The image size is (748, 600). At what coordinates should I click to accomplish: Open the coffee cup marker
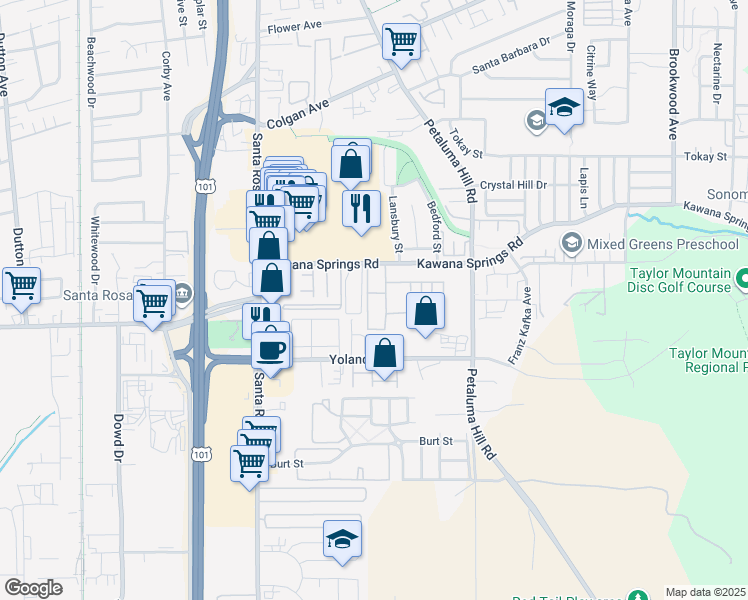(272, 350)
